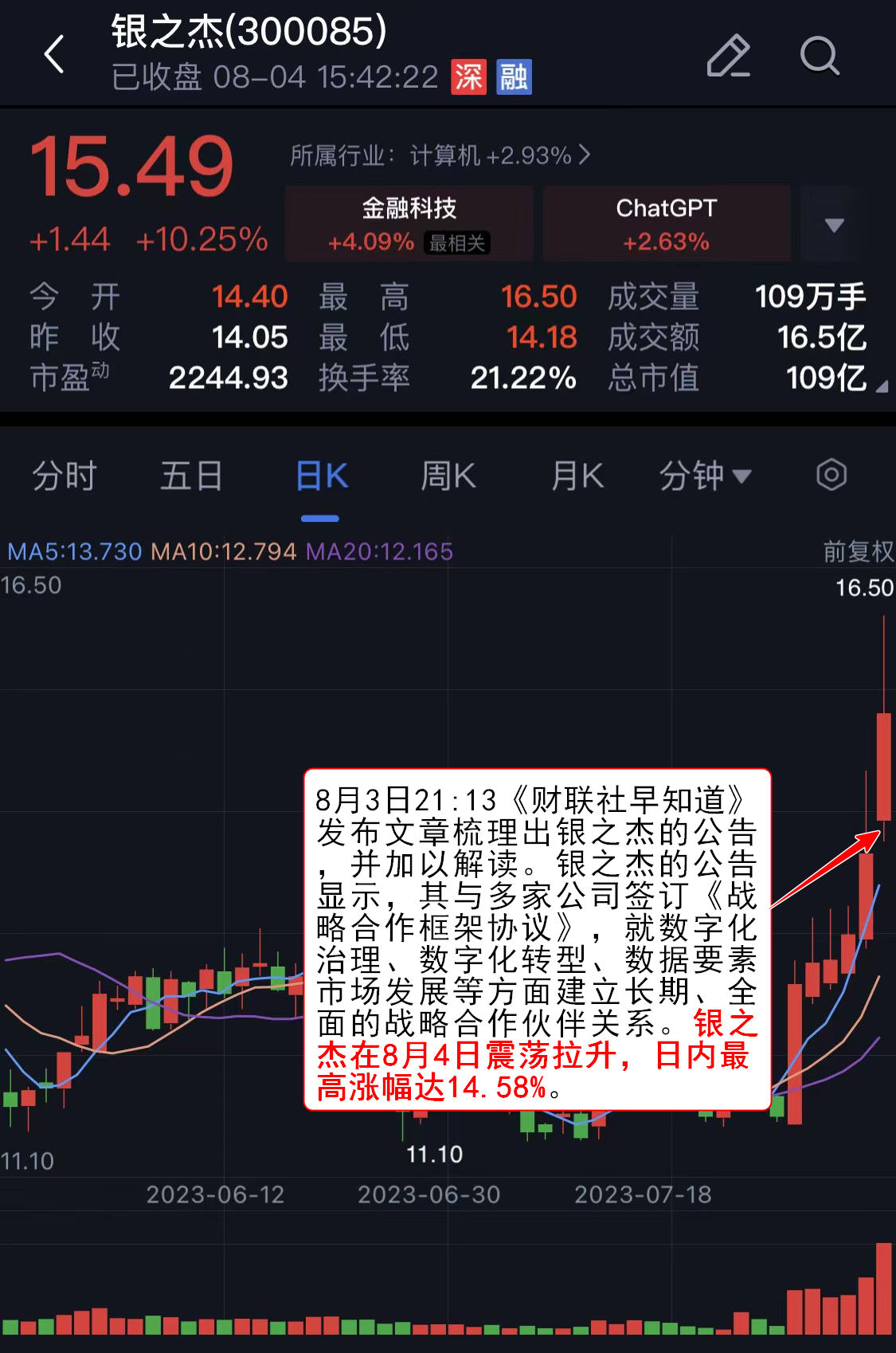This screenshot has height=1353, width=896.
Task: Switch to the 五日 chart tab
Action: point(191,476)
